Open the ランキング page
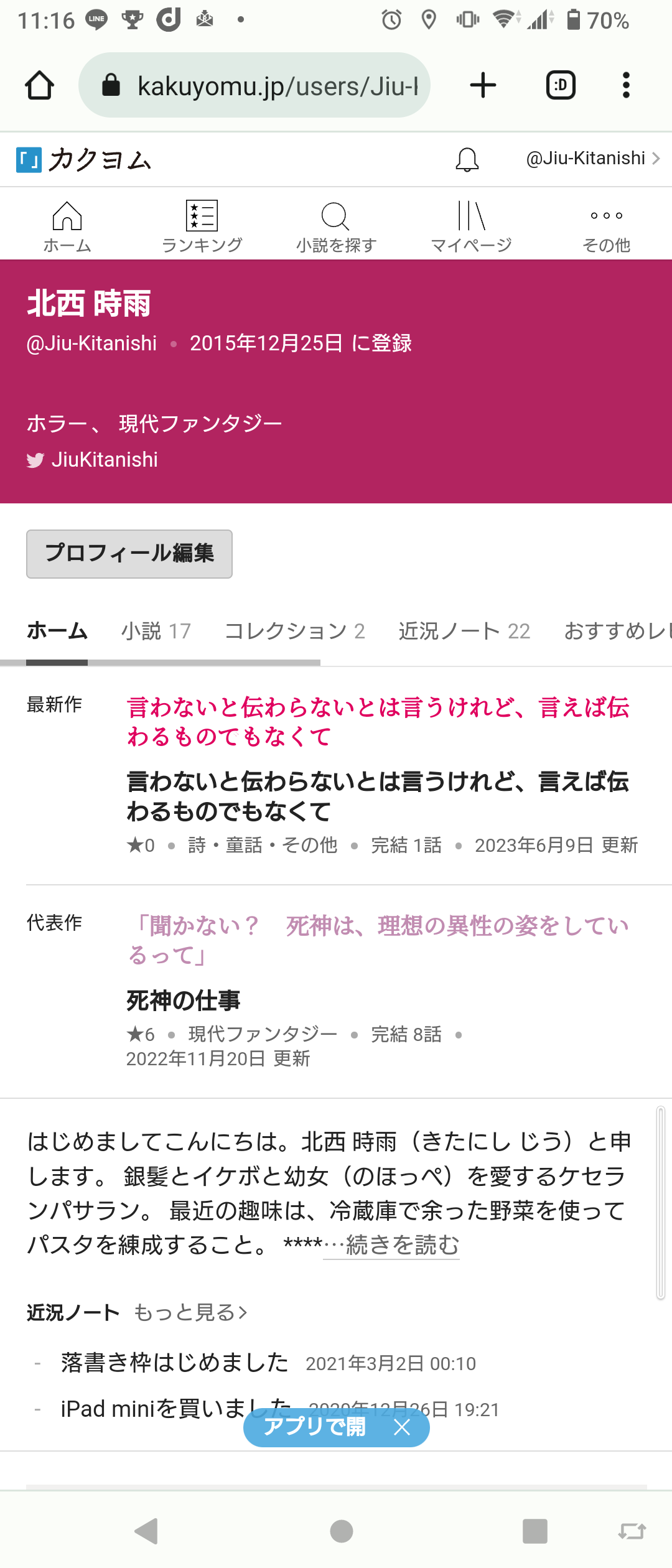 [202, 227]
